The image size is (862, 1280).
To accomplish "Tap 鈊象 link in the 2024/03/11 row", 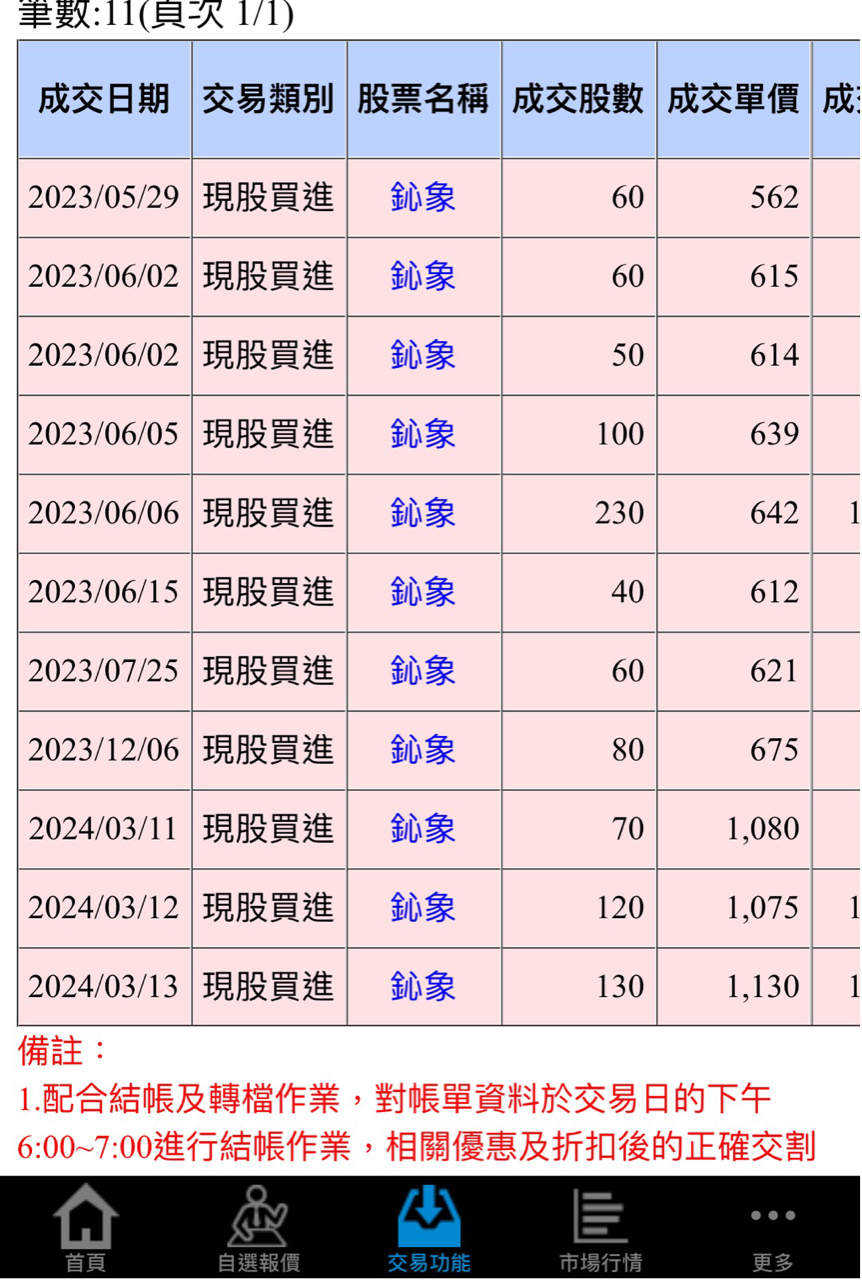I will [423, 829].
